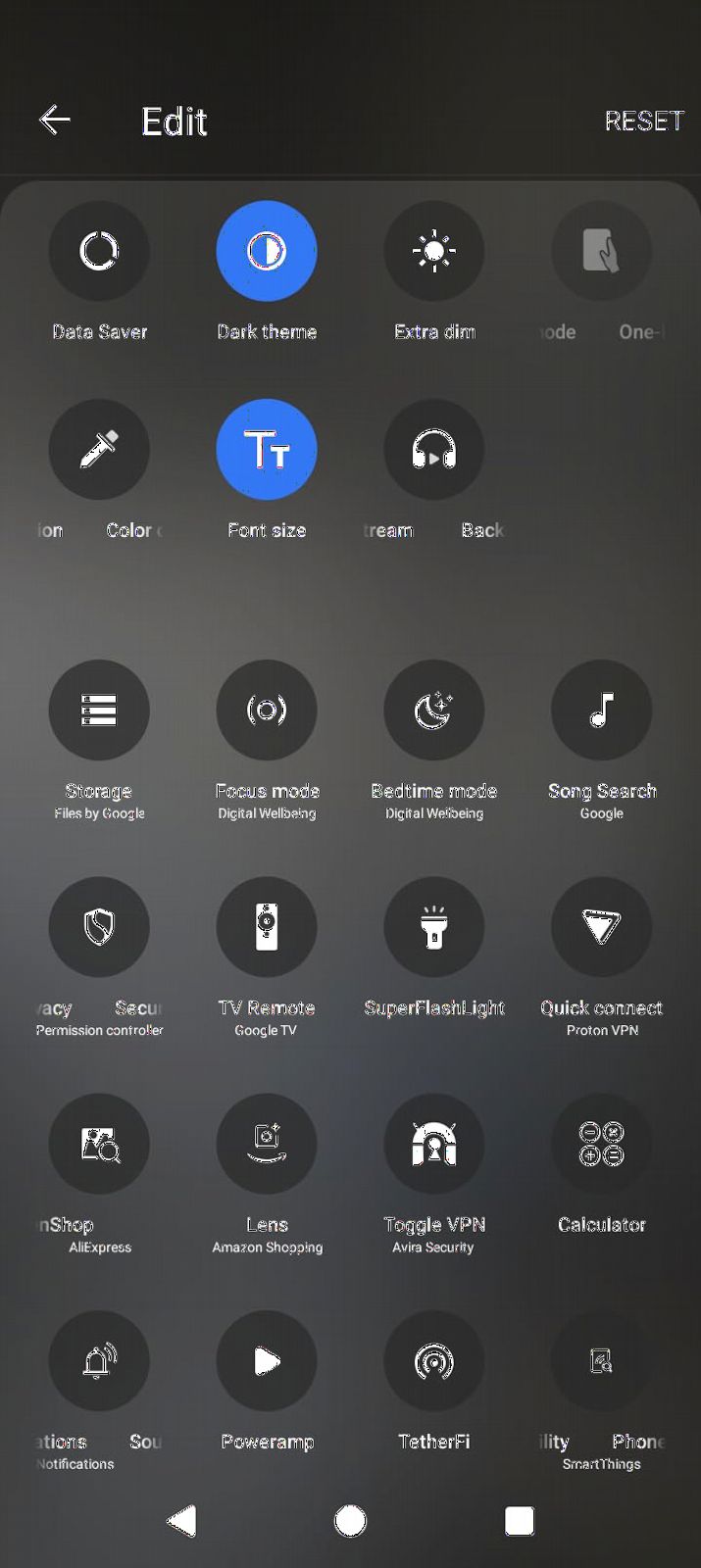The image size is (701, 1568).
Task: Select the Data Saver tile
Action: tap(99, 252)
